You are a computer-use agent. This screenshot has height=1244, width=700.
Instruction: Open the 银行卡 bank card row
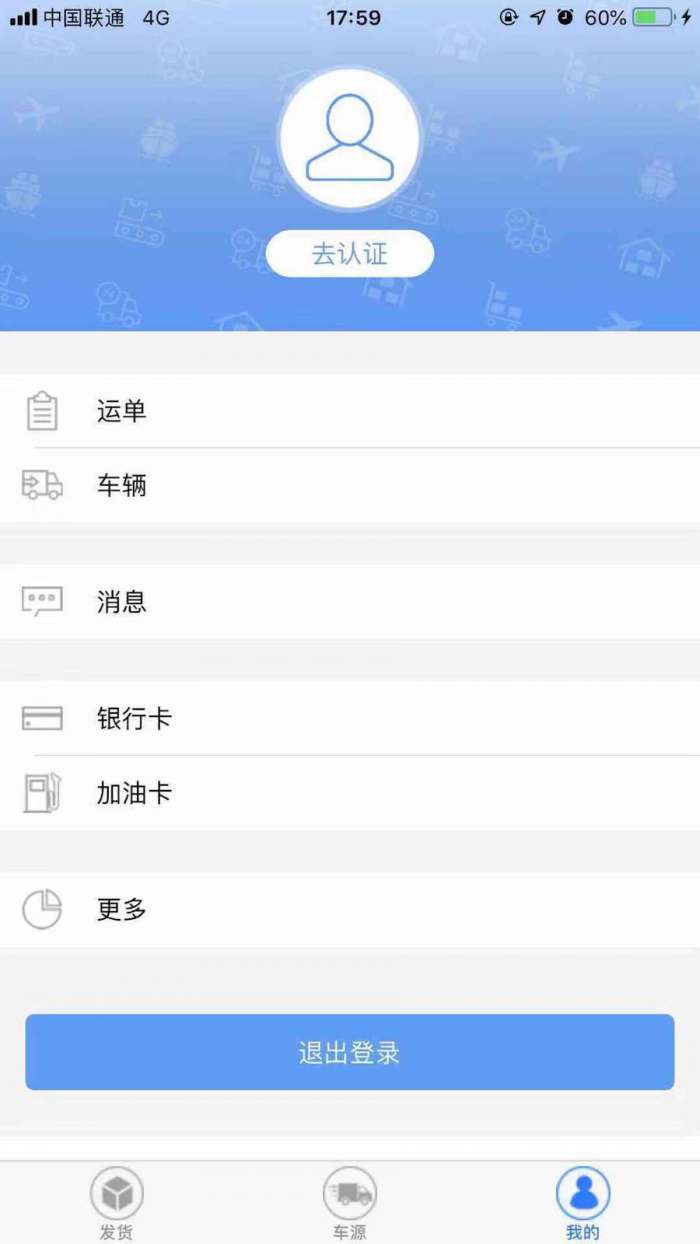pos(350,718)
